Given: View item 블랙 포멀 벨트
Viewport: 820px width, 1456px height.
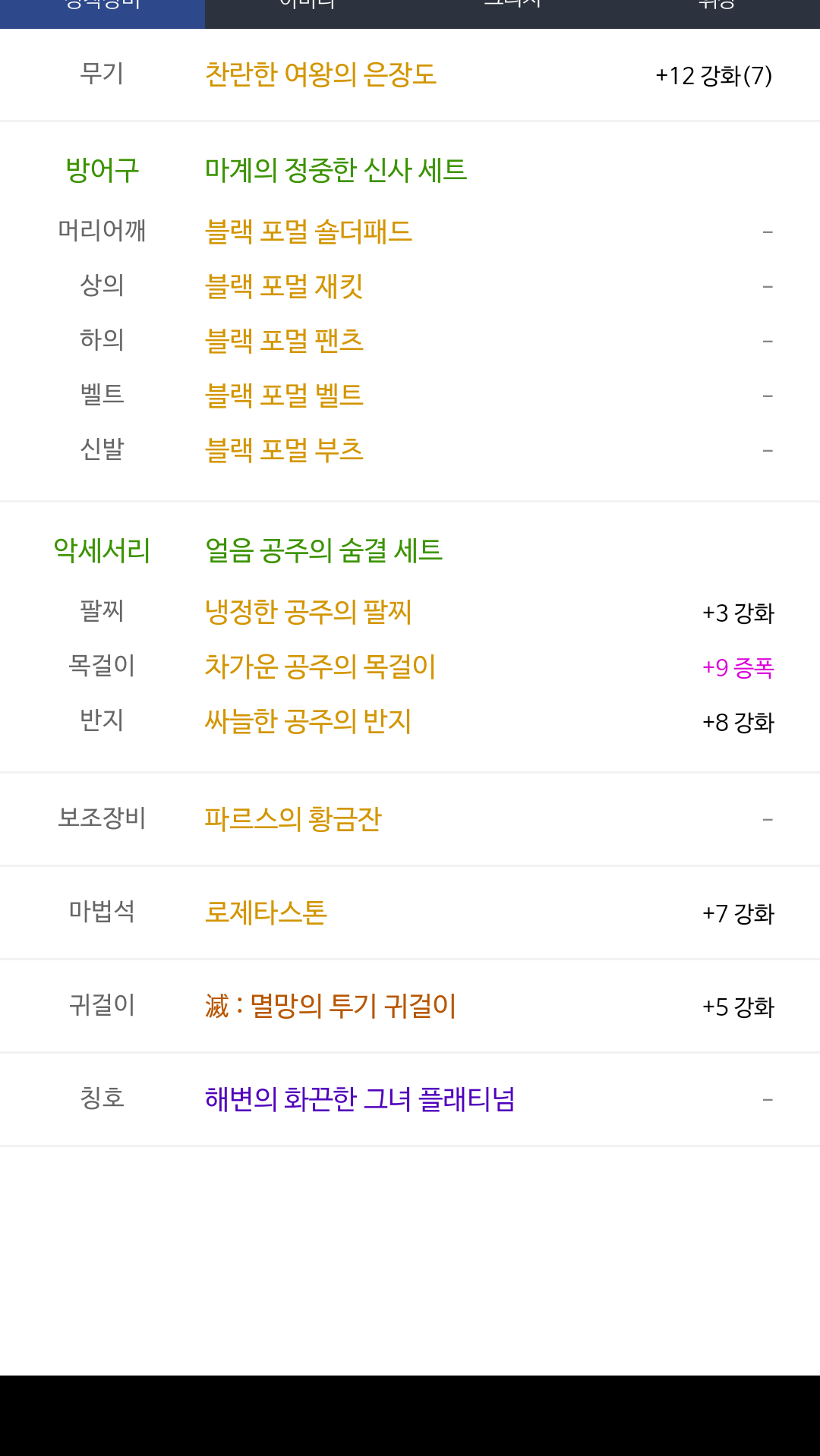Looking at the screenshot, I should click(x=284, y=396).
